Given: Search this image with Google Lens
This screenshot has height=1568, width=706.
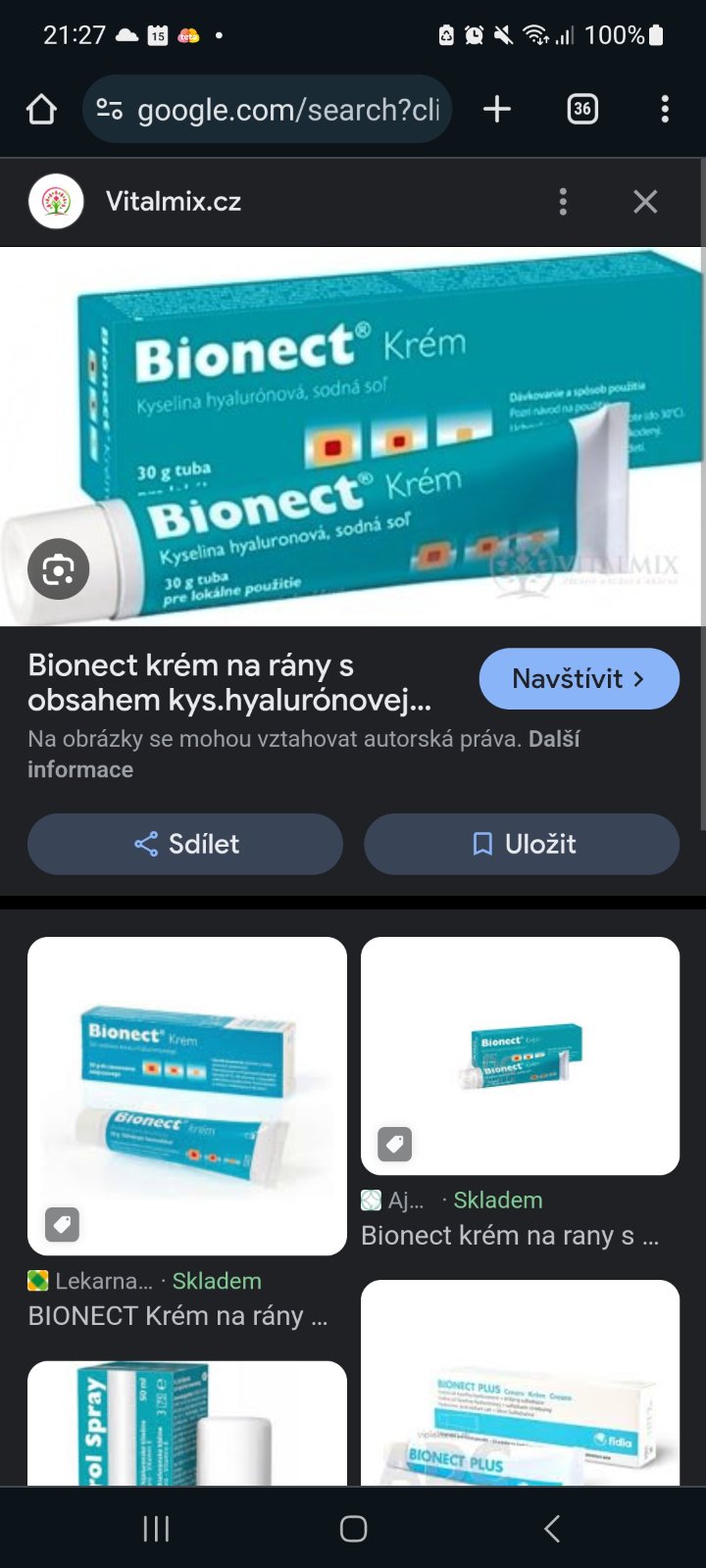Looking at the screenshot, I should [58, 569].
